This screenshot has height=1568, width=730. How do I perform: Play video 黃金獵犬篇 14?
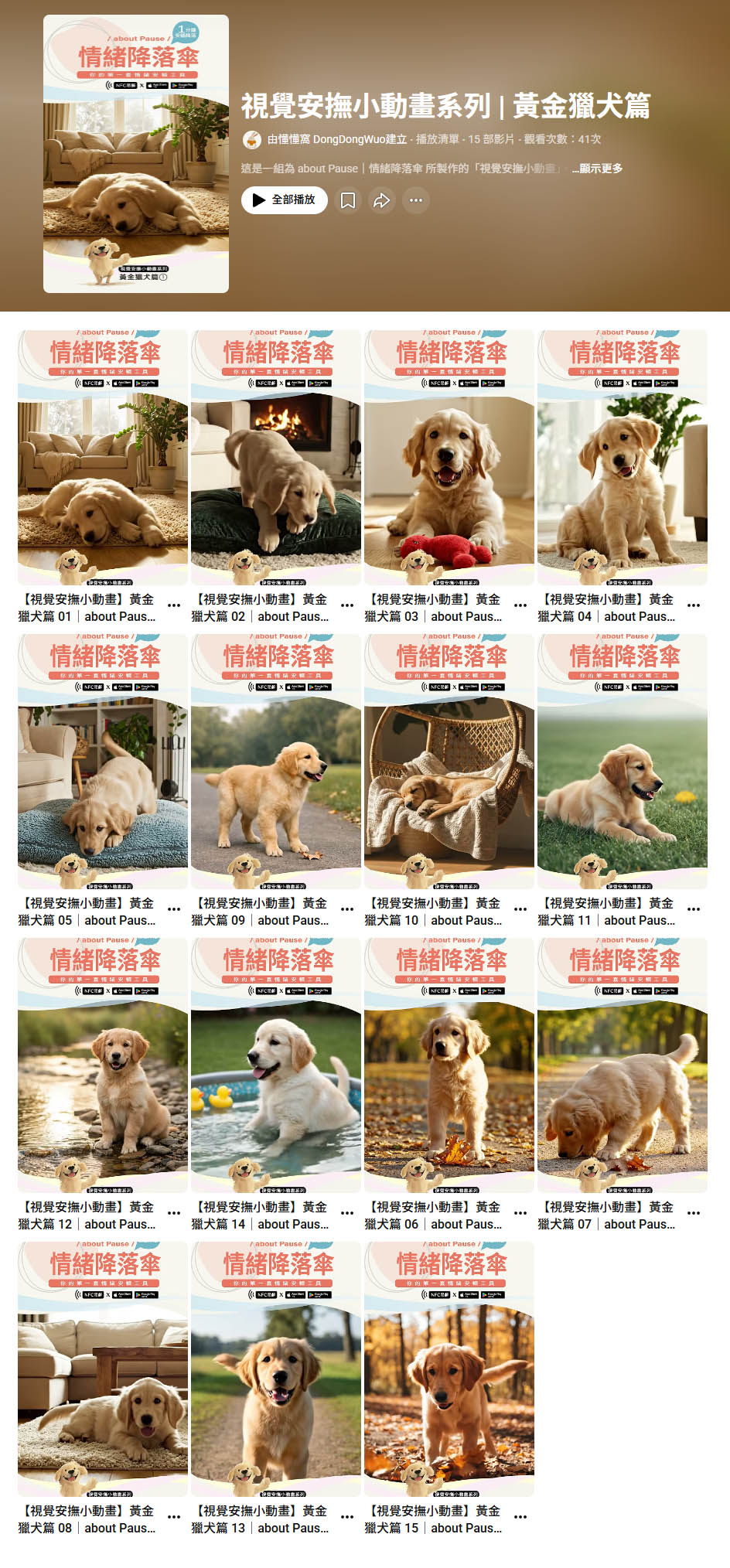(276, 1065)
